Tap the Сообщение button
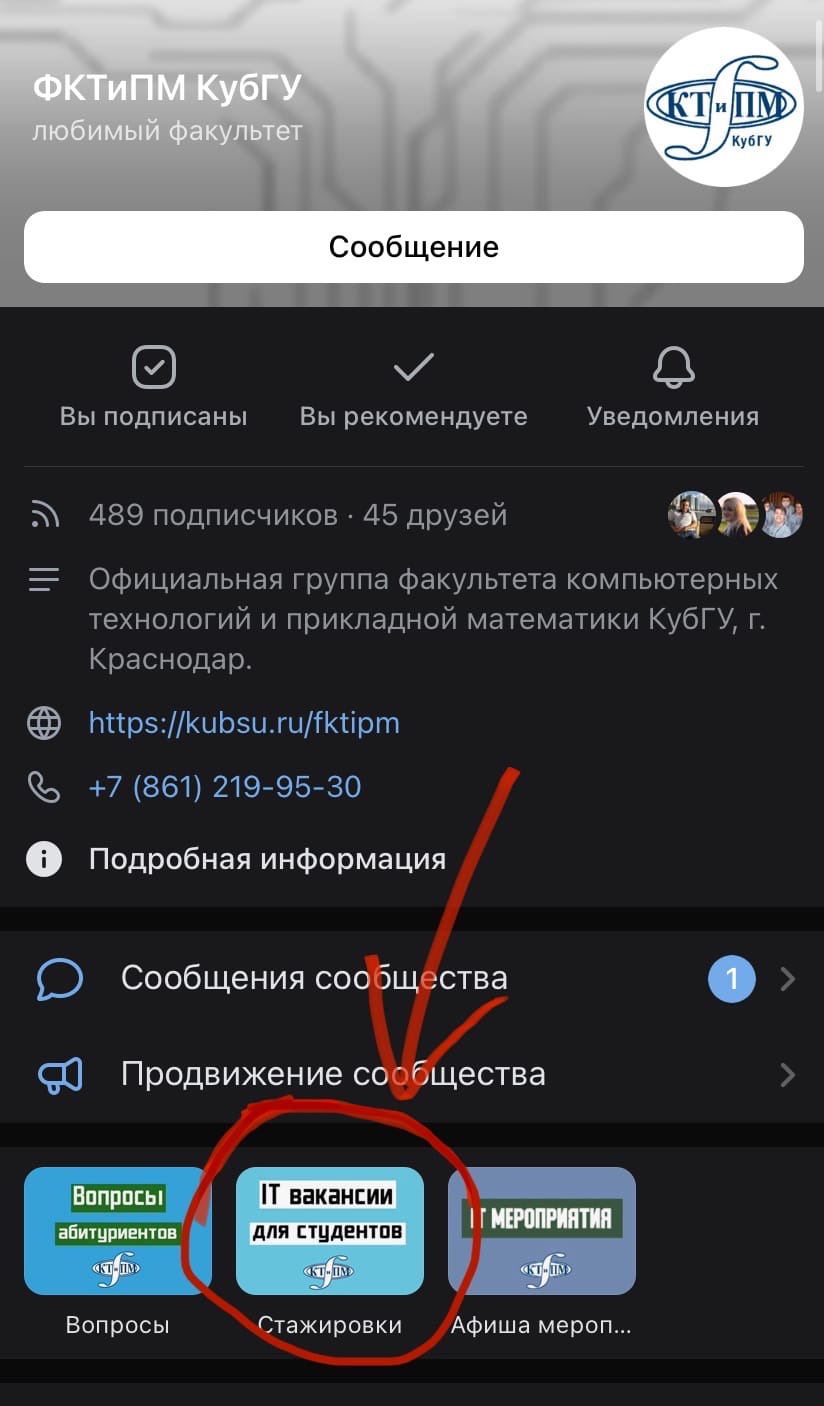The image size is (824, 1406). coord(413,247)
